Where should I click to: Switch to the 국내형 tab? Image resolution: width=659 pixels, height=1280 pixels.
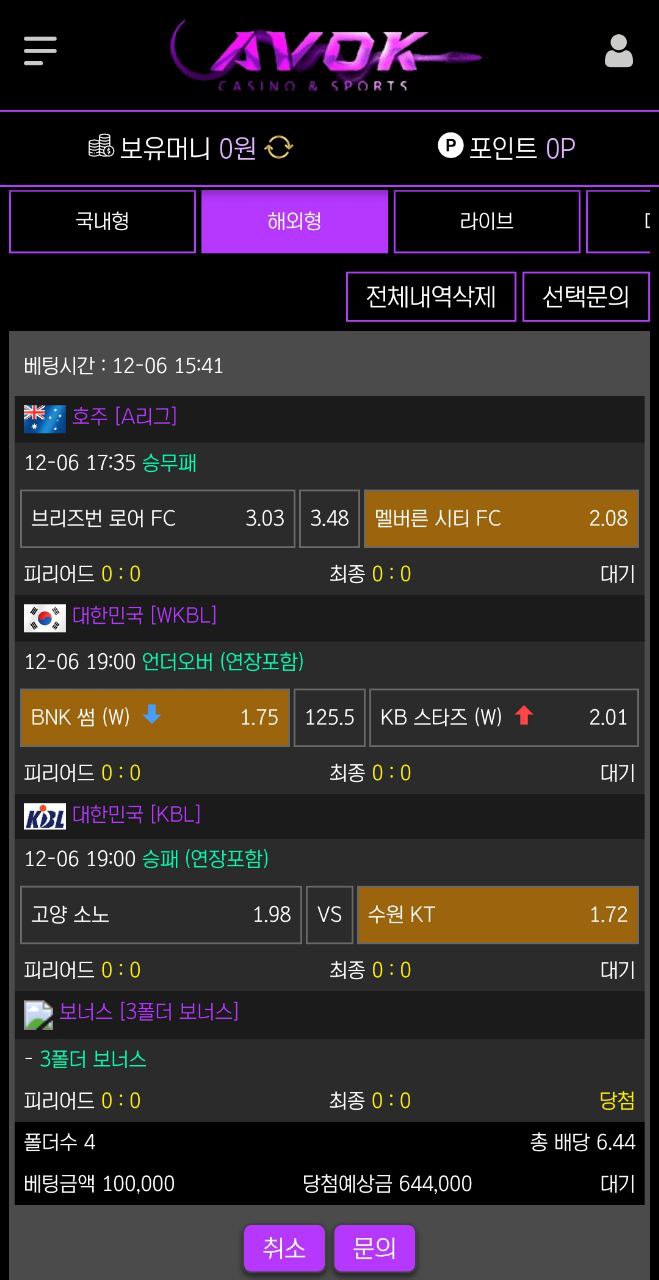(x=102, y=221)
